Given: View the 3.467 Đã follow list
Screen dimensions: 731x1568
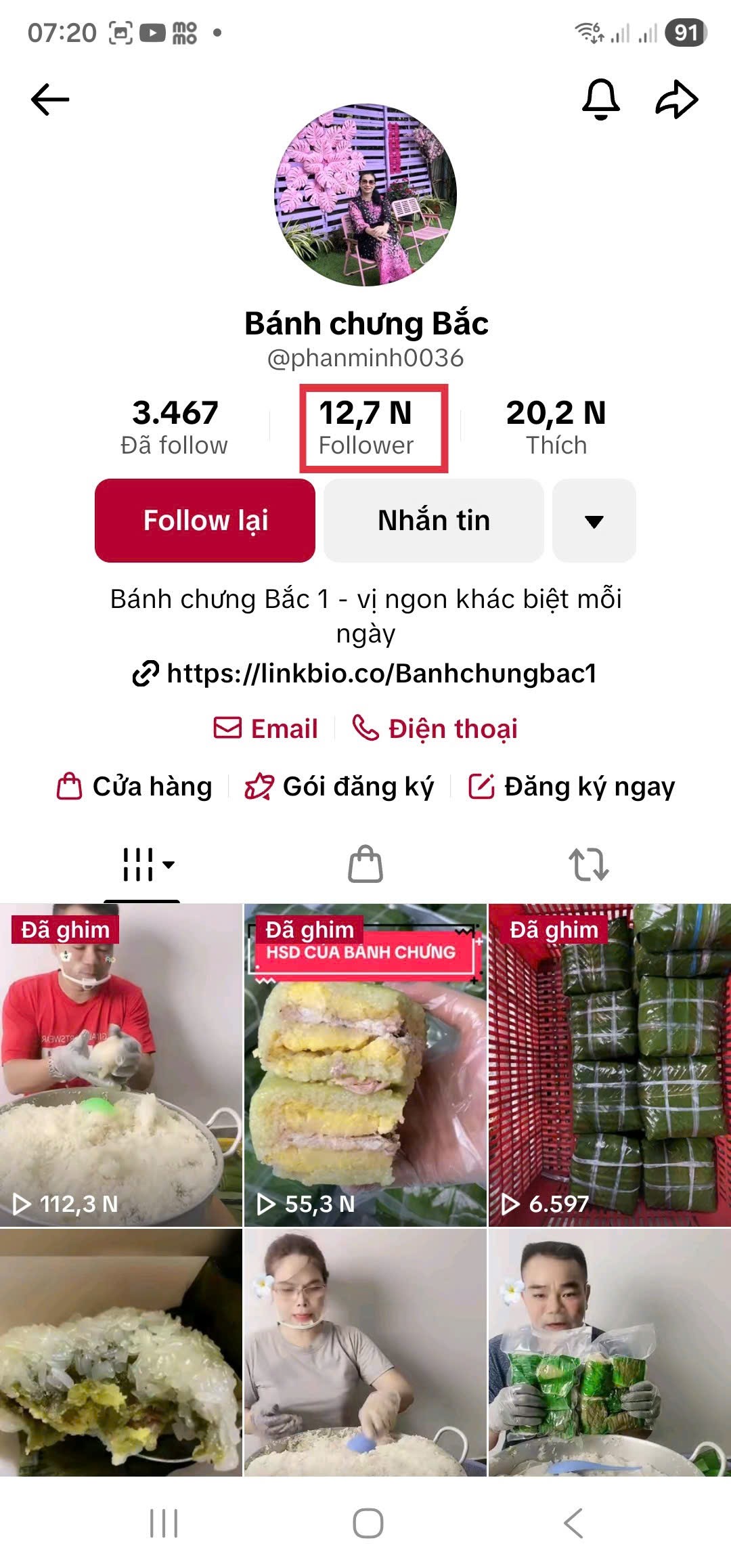Looking at the screenshot, I should (x=175, y=427).
